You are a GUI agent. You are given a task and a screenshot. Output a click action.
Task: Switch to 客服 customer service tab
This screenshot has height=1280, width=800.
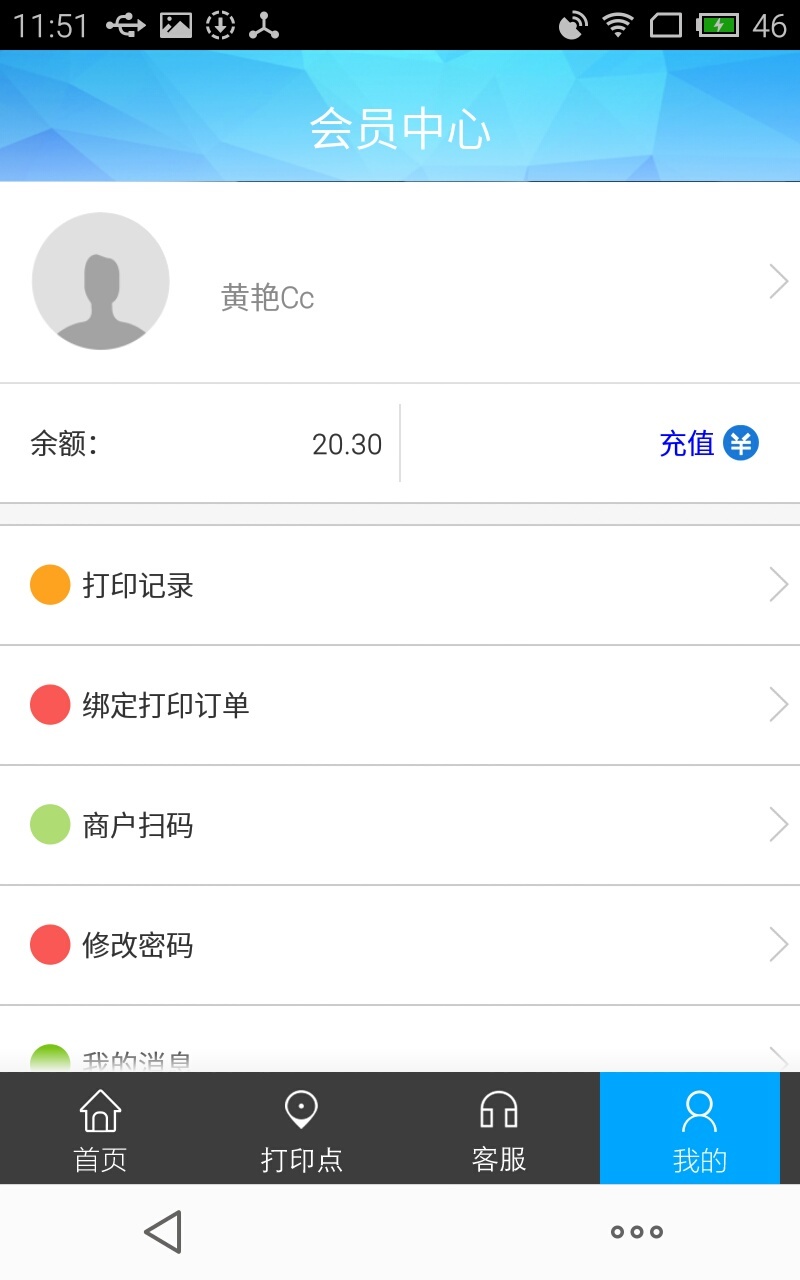pos(499,1130)
